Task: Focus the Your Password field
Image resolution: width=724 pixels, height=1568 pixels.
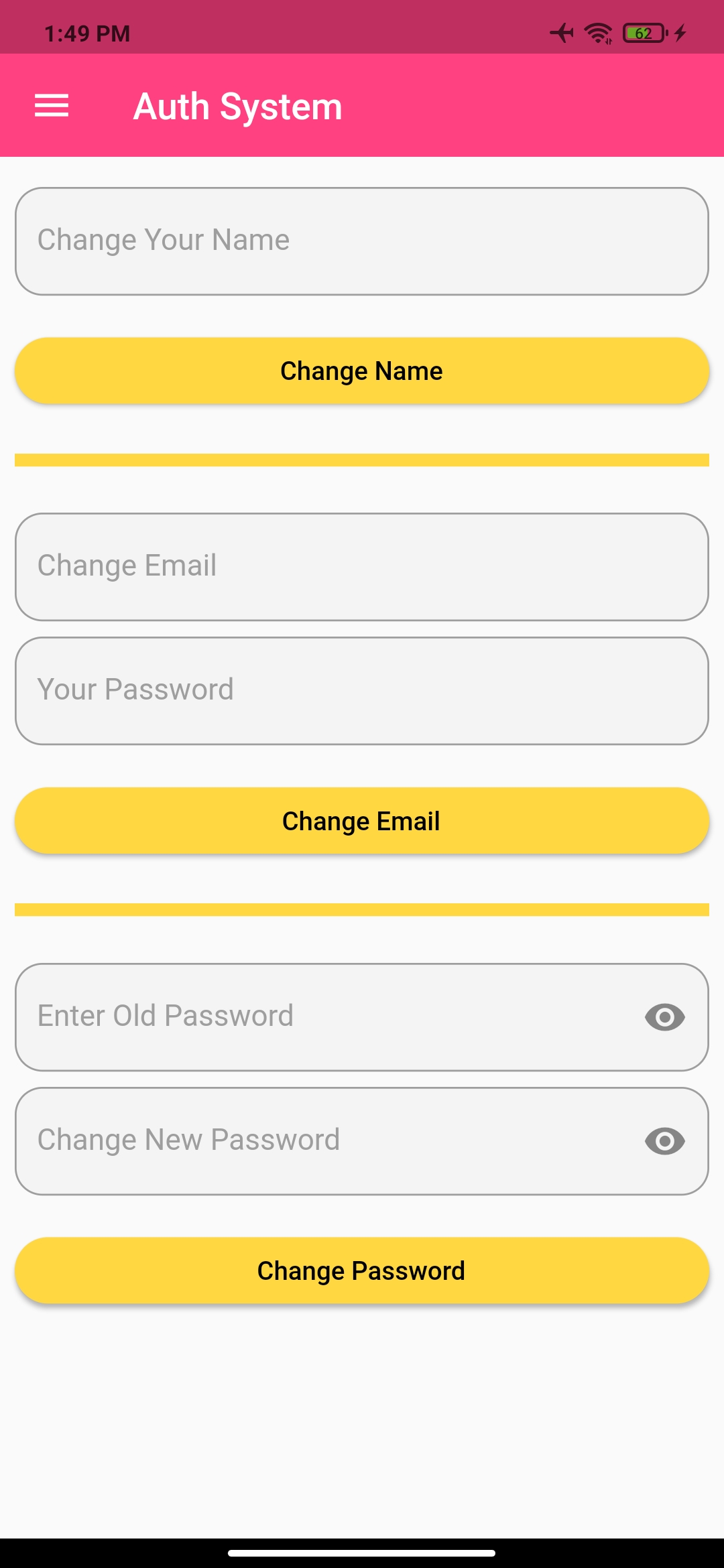Action: pyautogui.click(x=362, y=691)
